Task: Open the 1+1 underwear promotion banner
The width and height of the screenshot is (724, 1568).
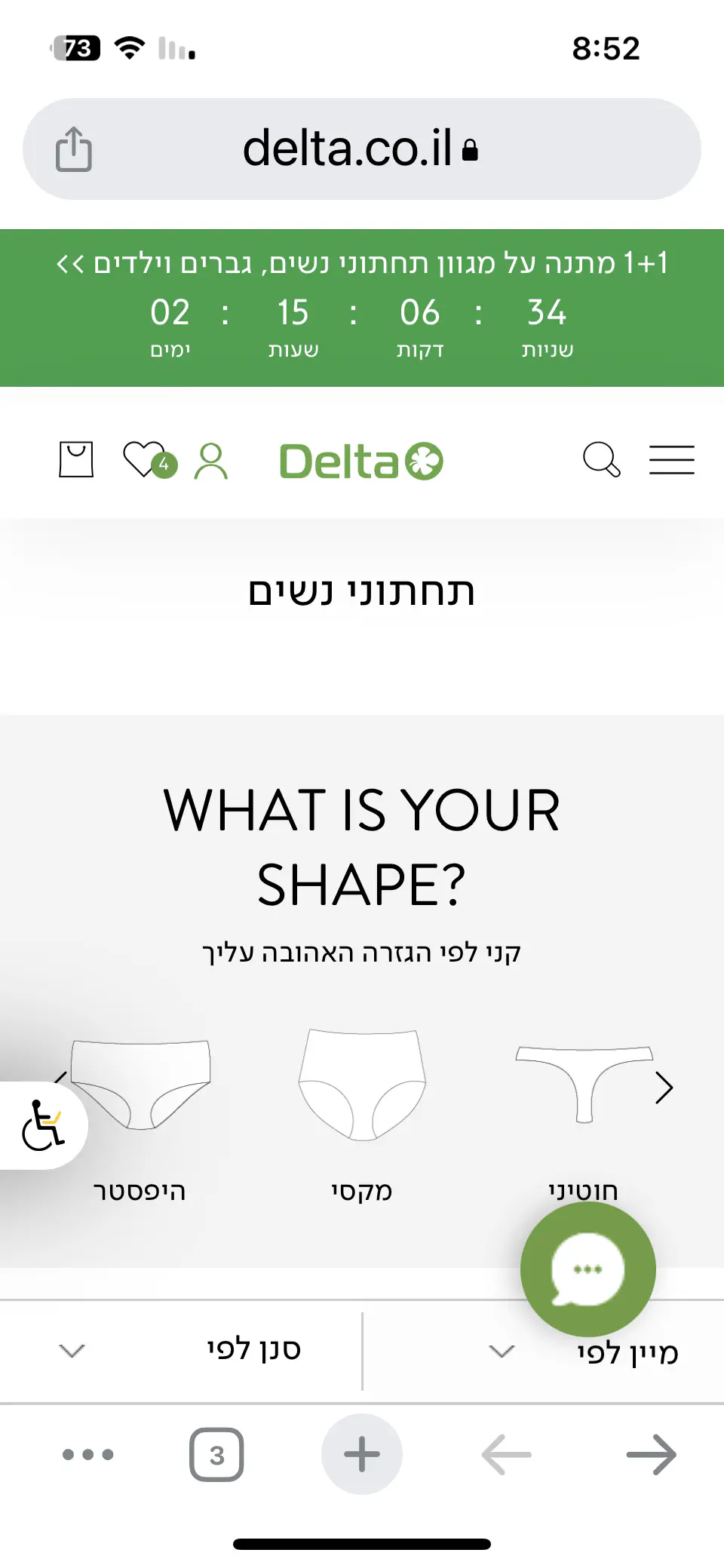Action: point(362,264)
